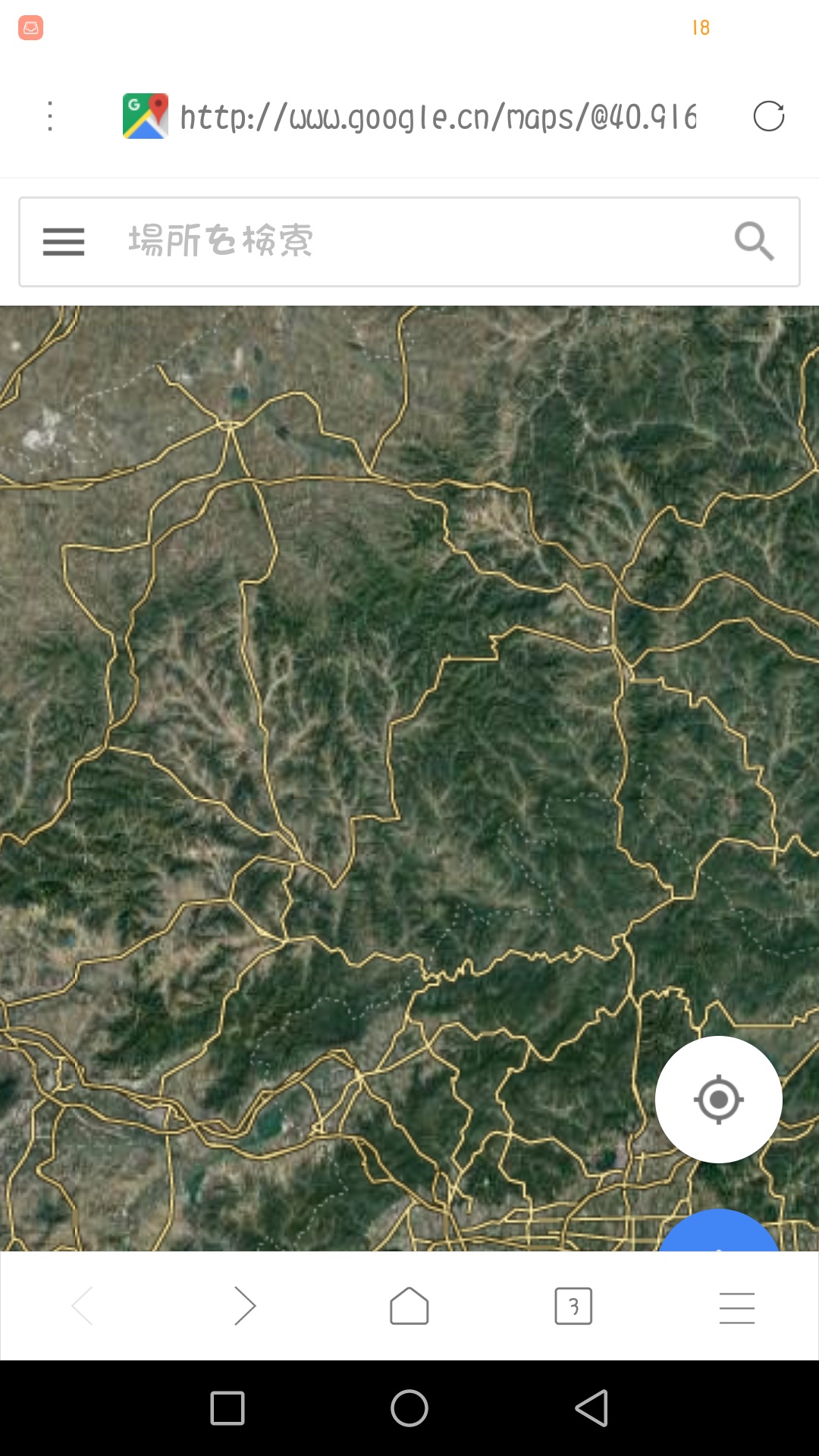The height and width of the screenshot is (1456, 819).
Task: Center map on my location
Action: click(x=718, y=1099)
